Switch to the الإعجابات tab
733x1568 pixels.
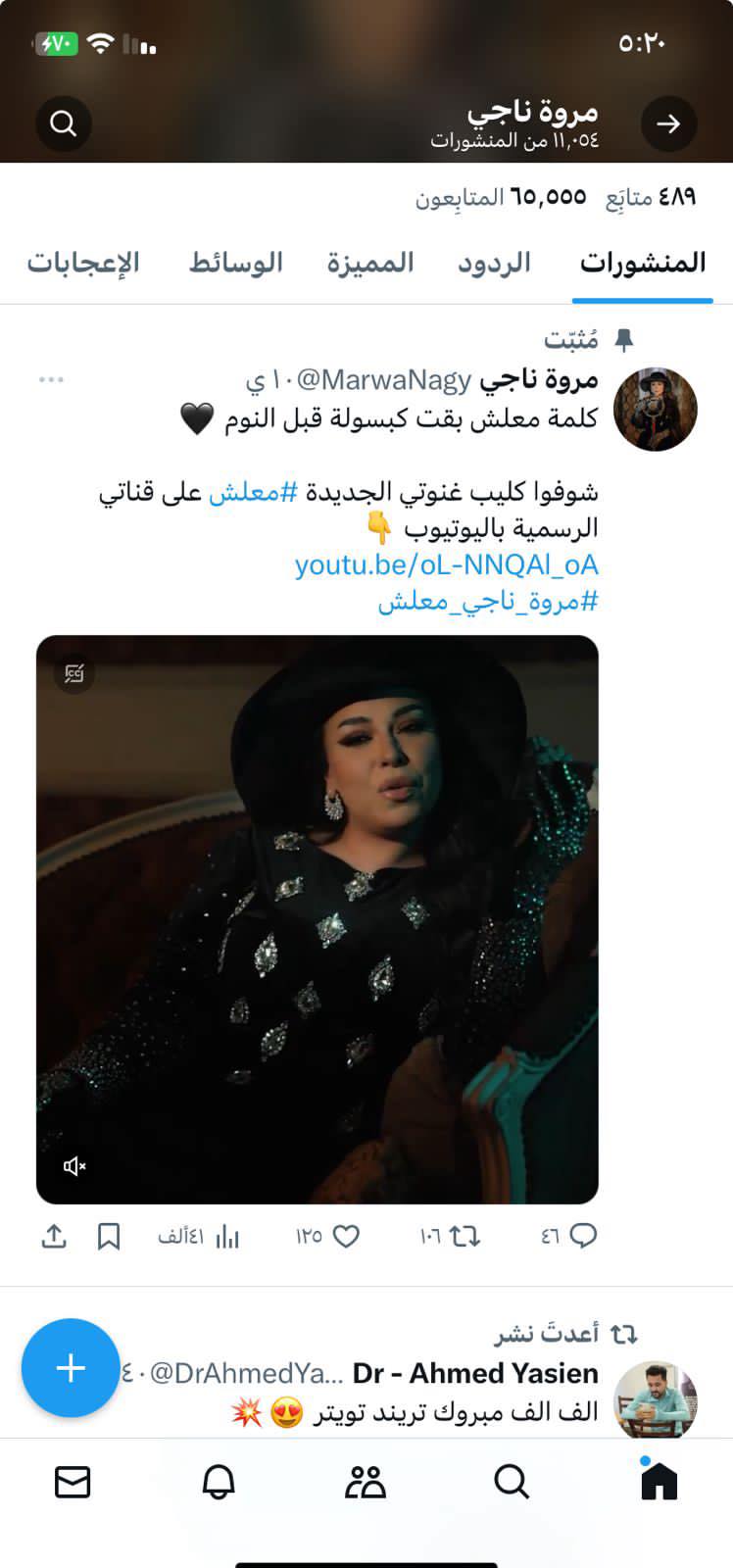click(83, 263)
